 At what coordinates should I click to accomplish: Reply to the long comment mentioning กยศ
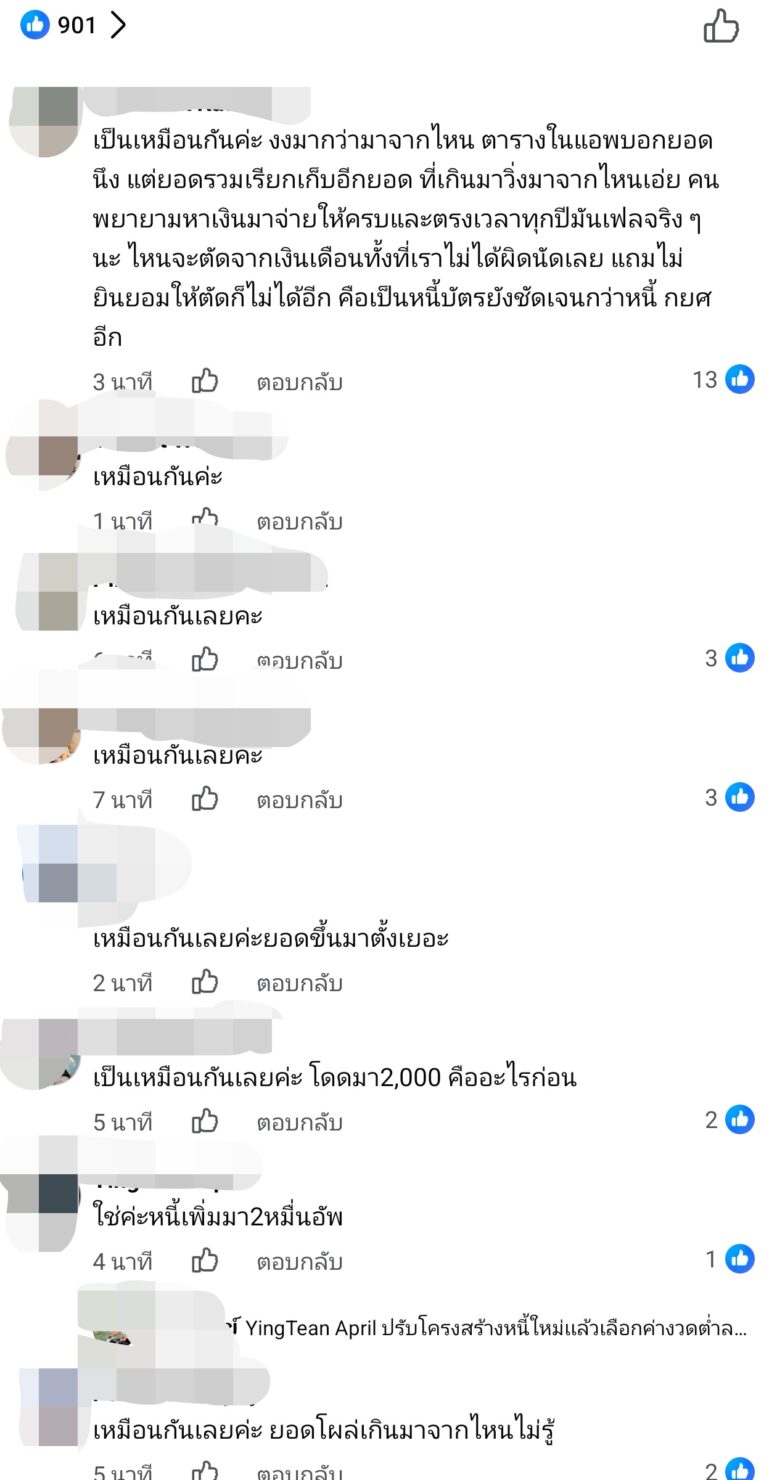click(x=299, y=381)
